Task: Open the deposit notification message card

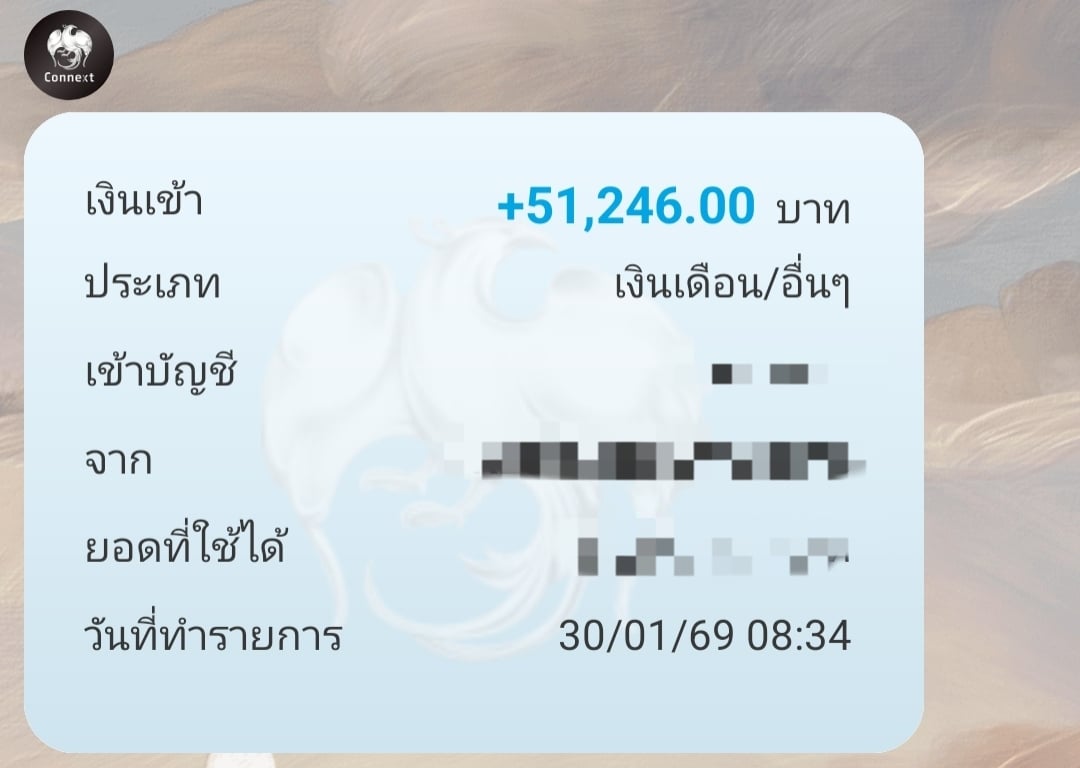Action: 472,432
